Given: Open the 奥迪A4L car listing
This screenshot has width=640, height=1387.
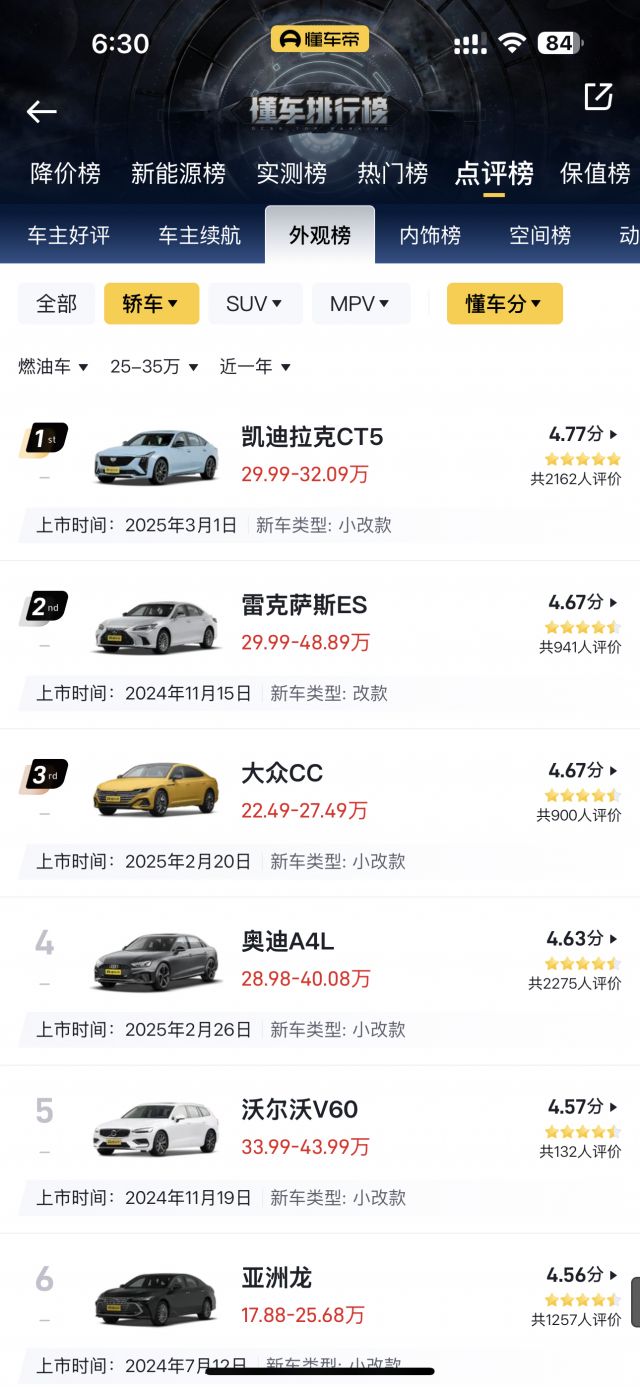Looking at the screenshot, I should (x=288, y=942).
